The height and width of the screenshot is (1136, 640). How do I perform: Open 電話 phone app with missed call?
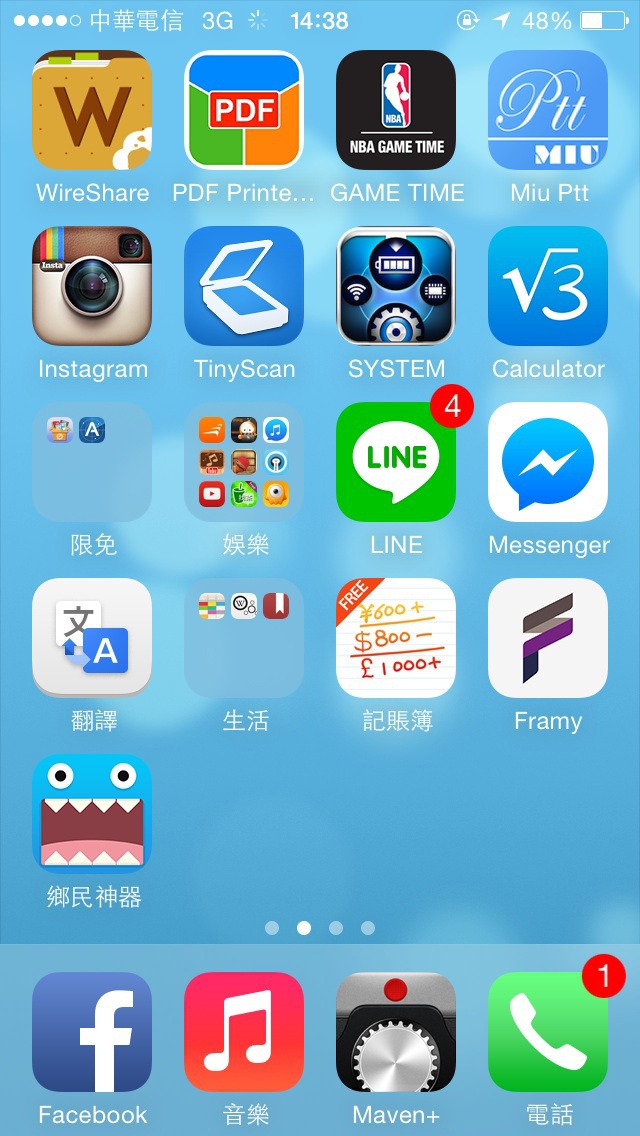coord(548,1032)
